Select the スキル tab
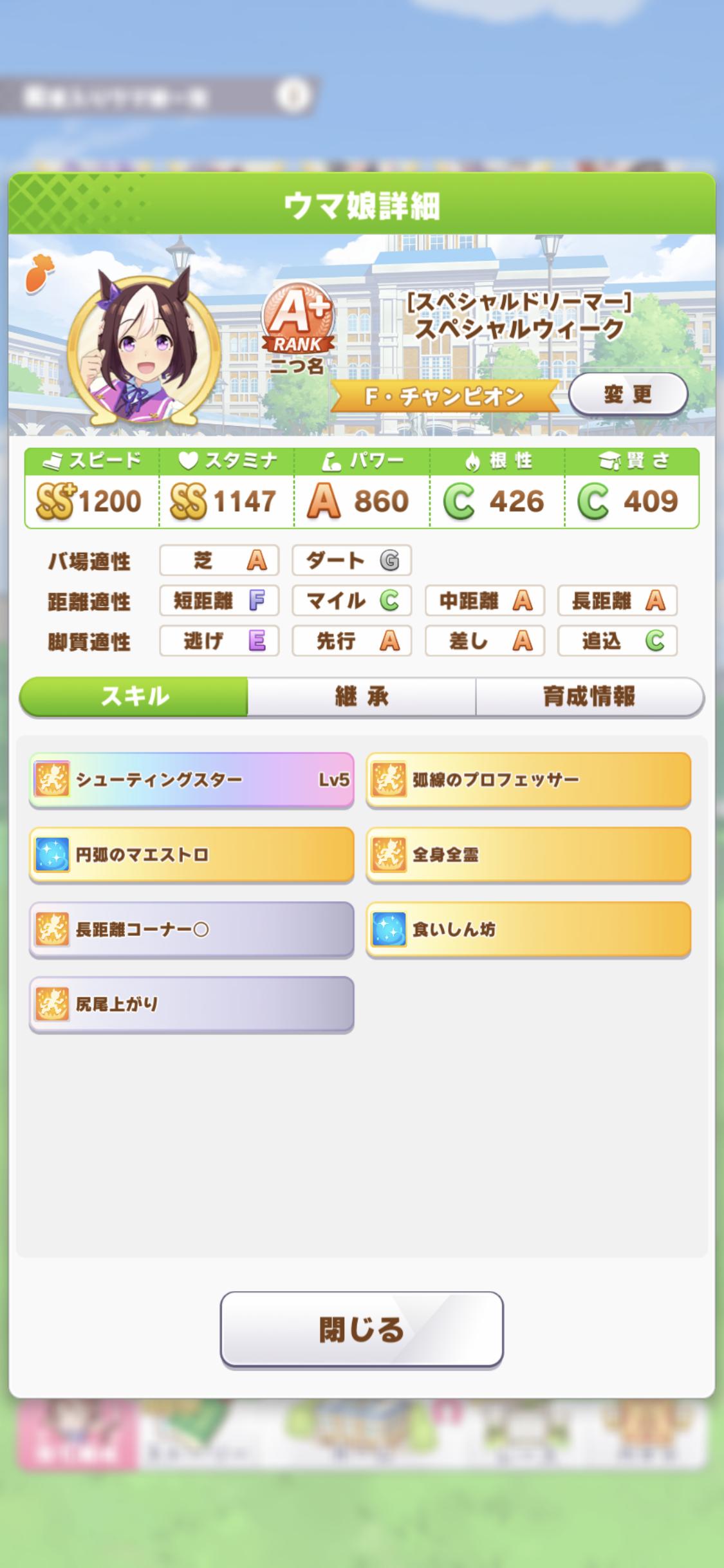 coord(135,696)
